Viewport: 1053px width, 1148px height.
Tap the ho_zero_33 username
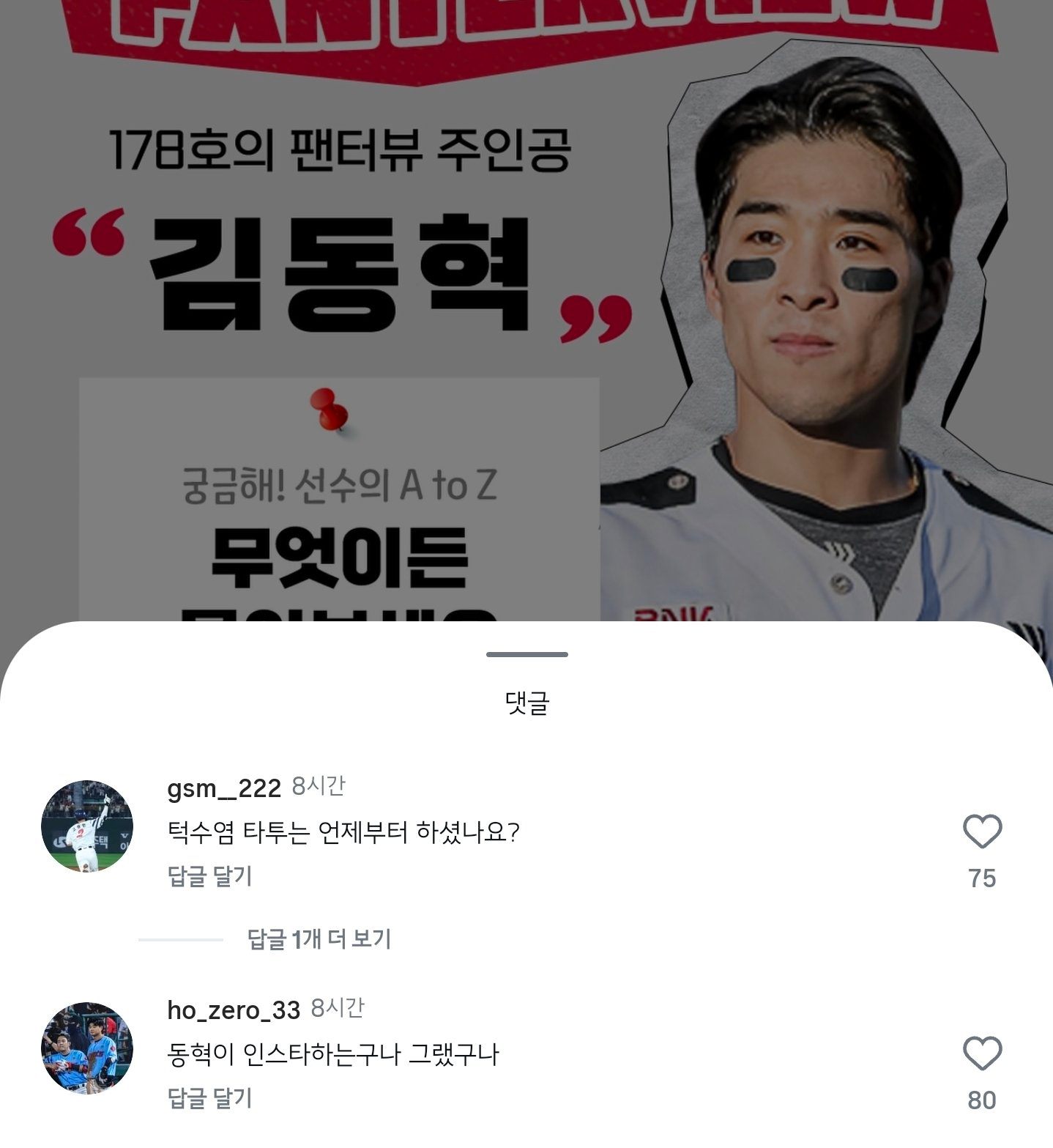tap(234, 1010)
